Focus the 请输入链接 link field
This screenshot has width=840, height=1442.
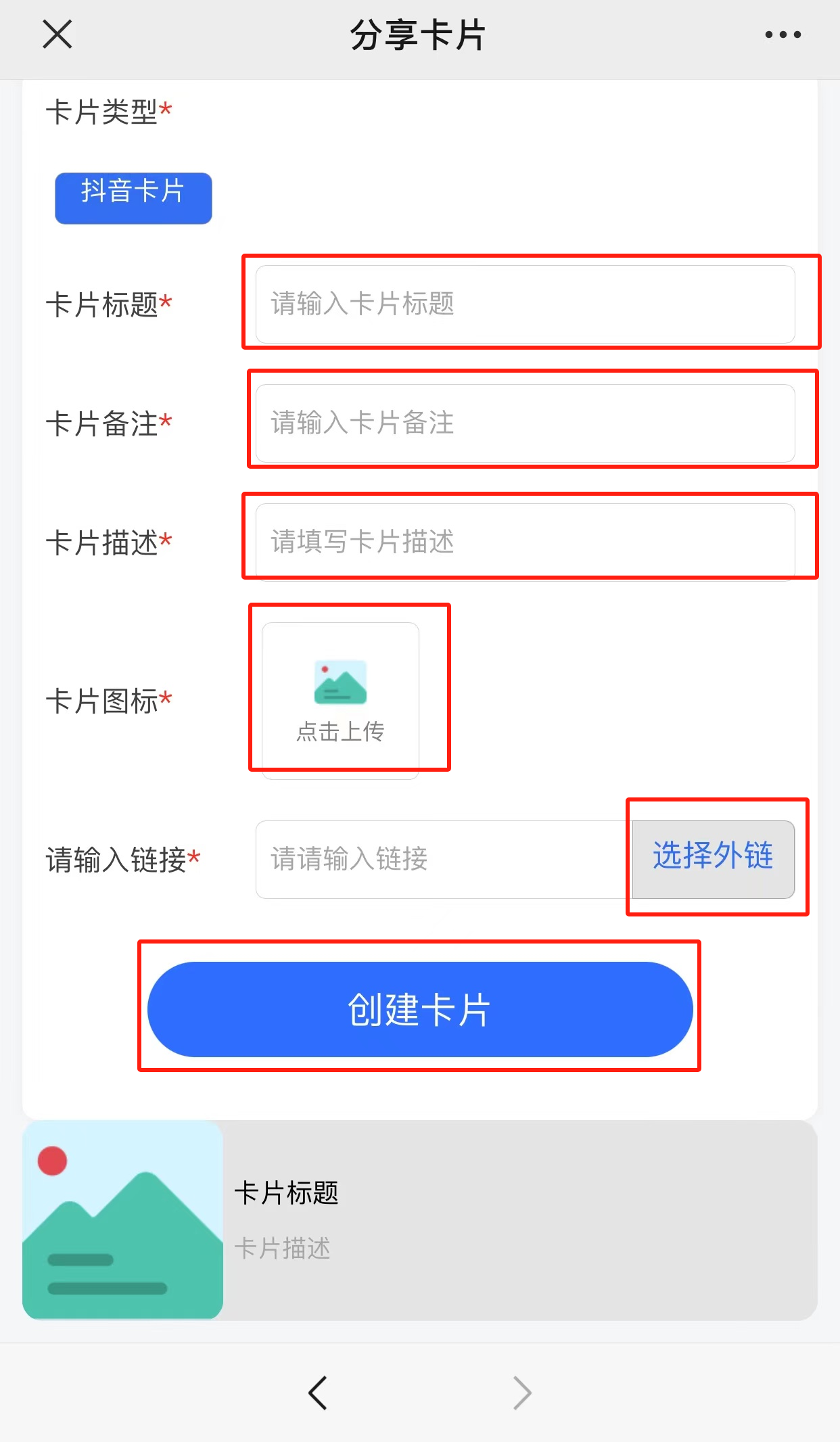coord(443,859)
